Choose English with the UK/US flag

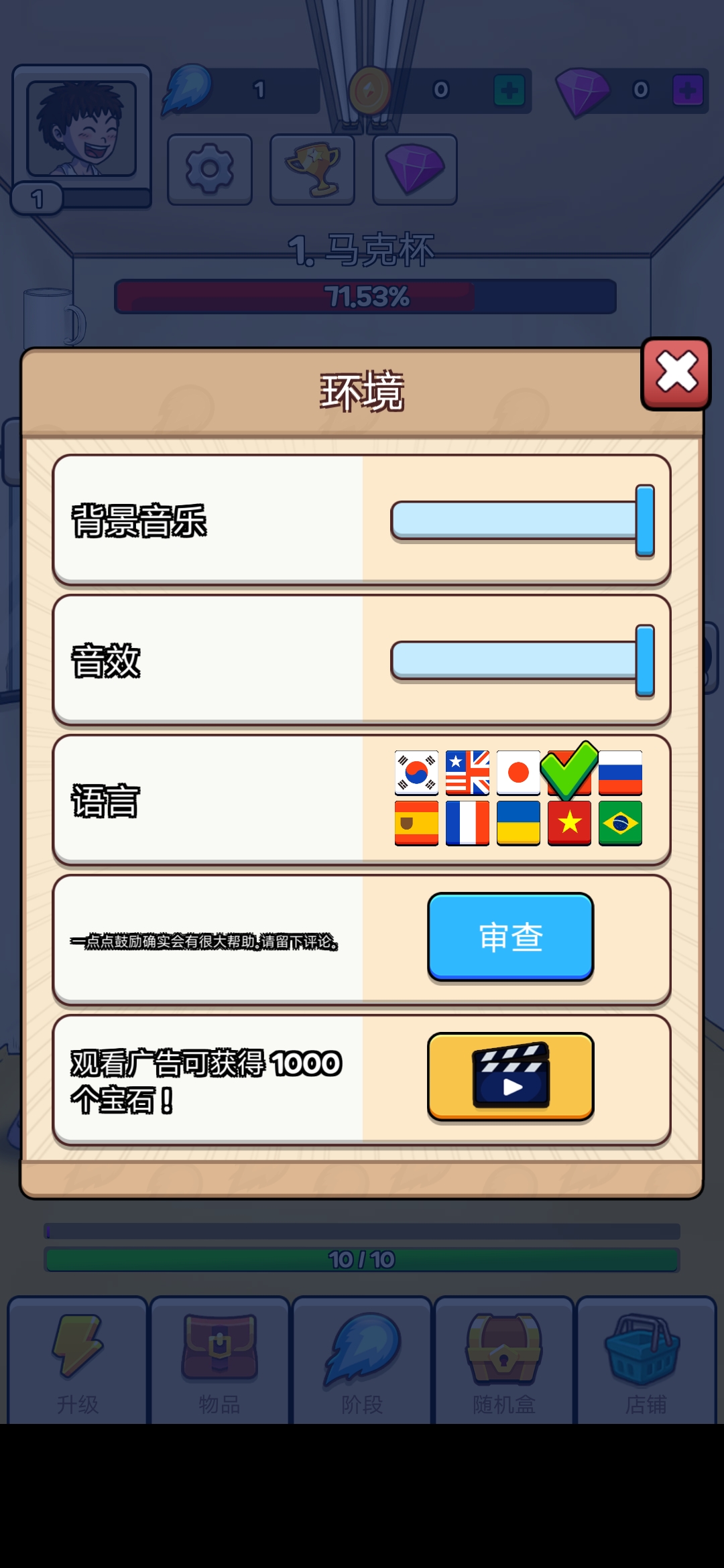pos(467,773)
